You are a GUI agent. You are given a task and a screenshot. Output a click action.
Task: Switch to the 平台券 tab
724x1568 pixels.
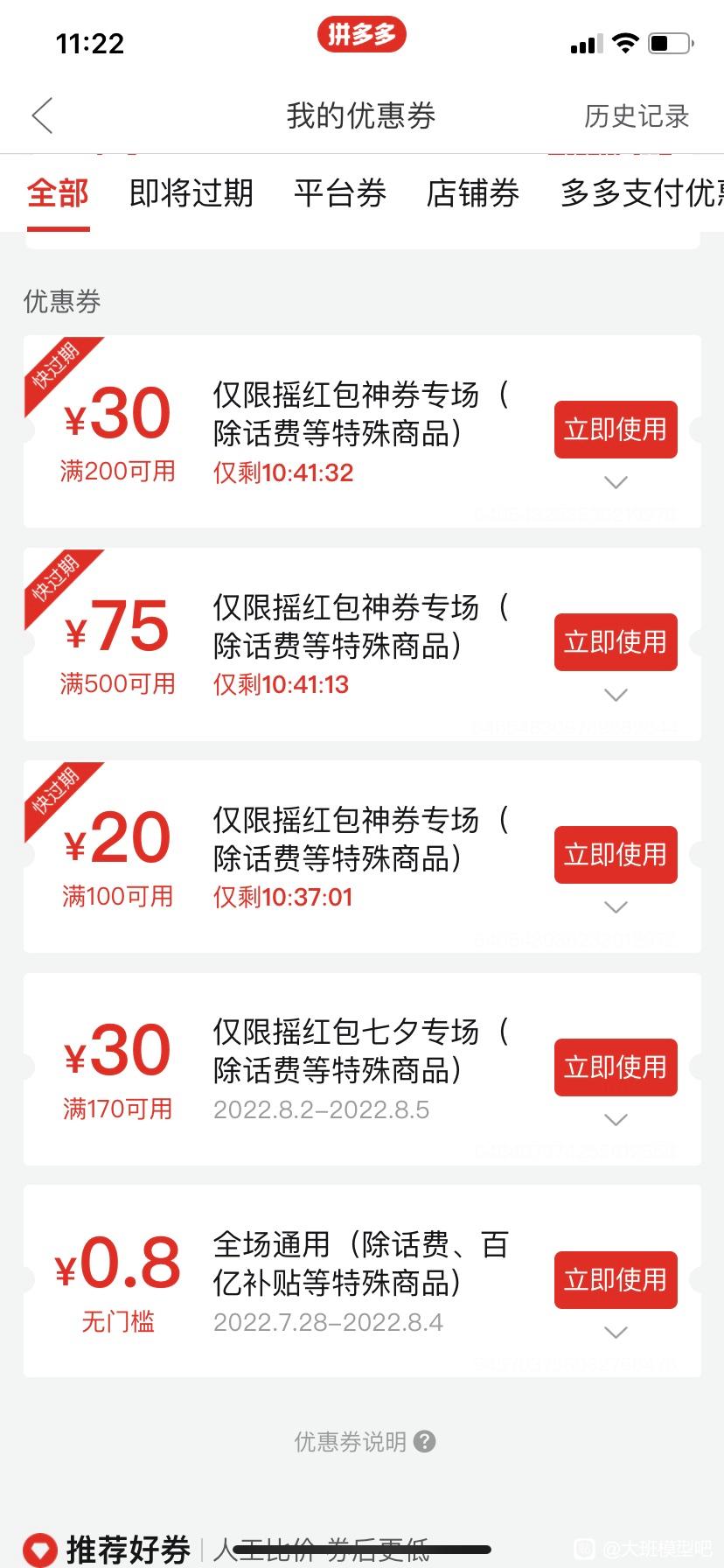click(340, 193)
